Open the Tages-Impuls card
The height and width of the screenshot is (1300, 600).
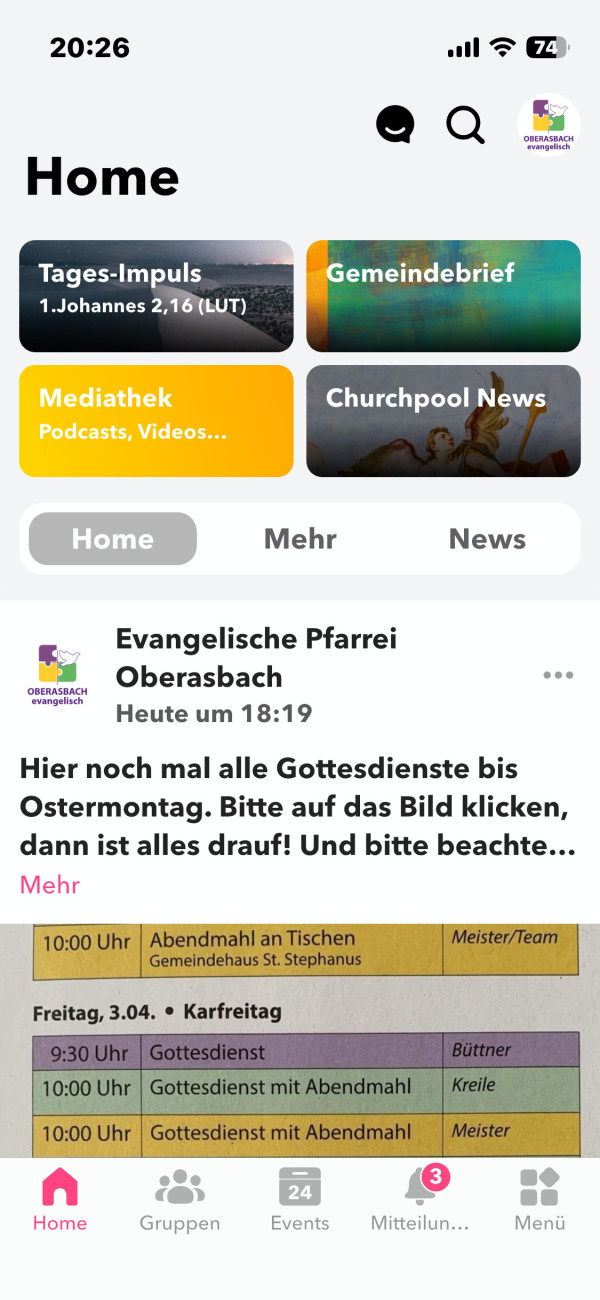click(156, 296)
